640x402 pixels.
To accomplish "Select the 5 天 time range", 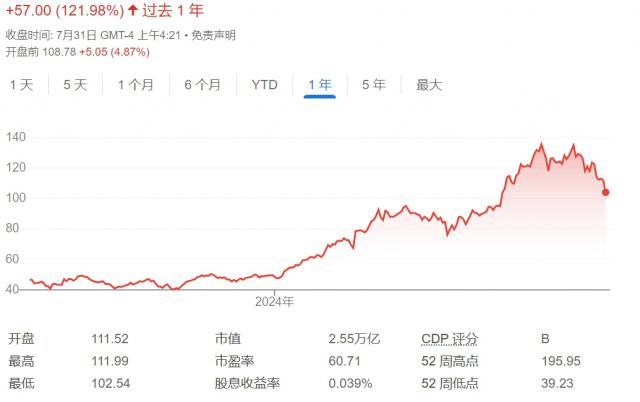I will point(75,85).
